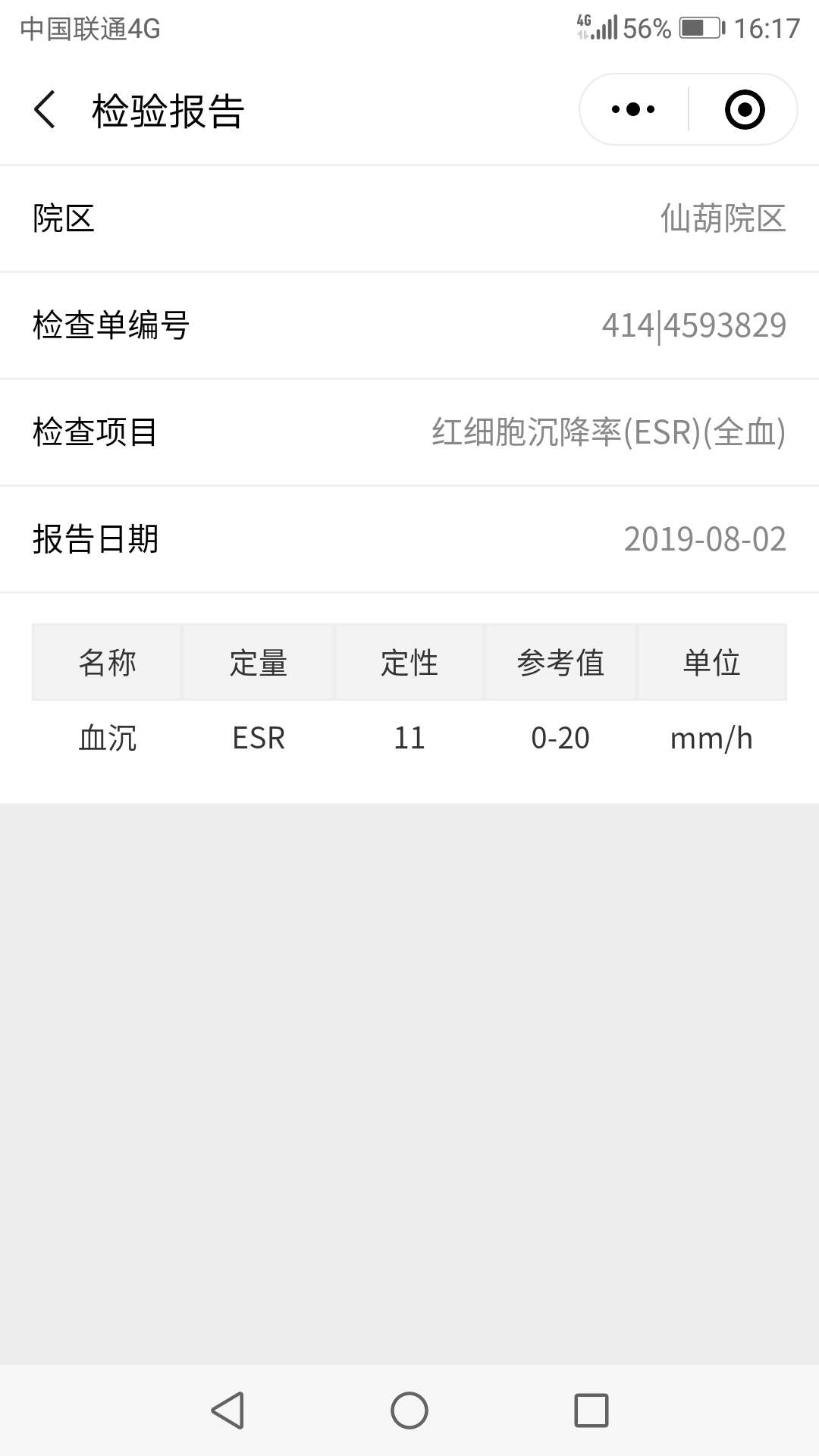
Task: Tap the 名称 column header
Action: [x=106, y=661]
